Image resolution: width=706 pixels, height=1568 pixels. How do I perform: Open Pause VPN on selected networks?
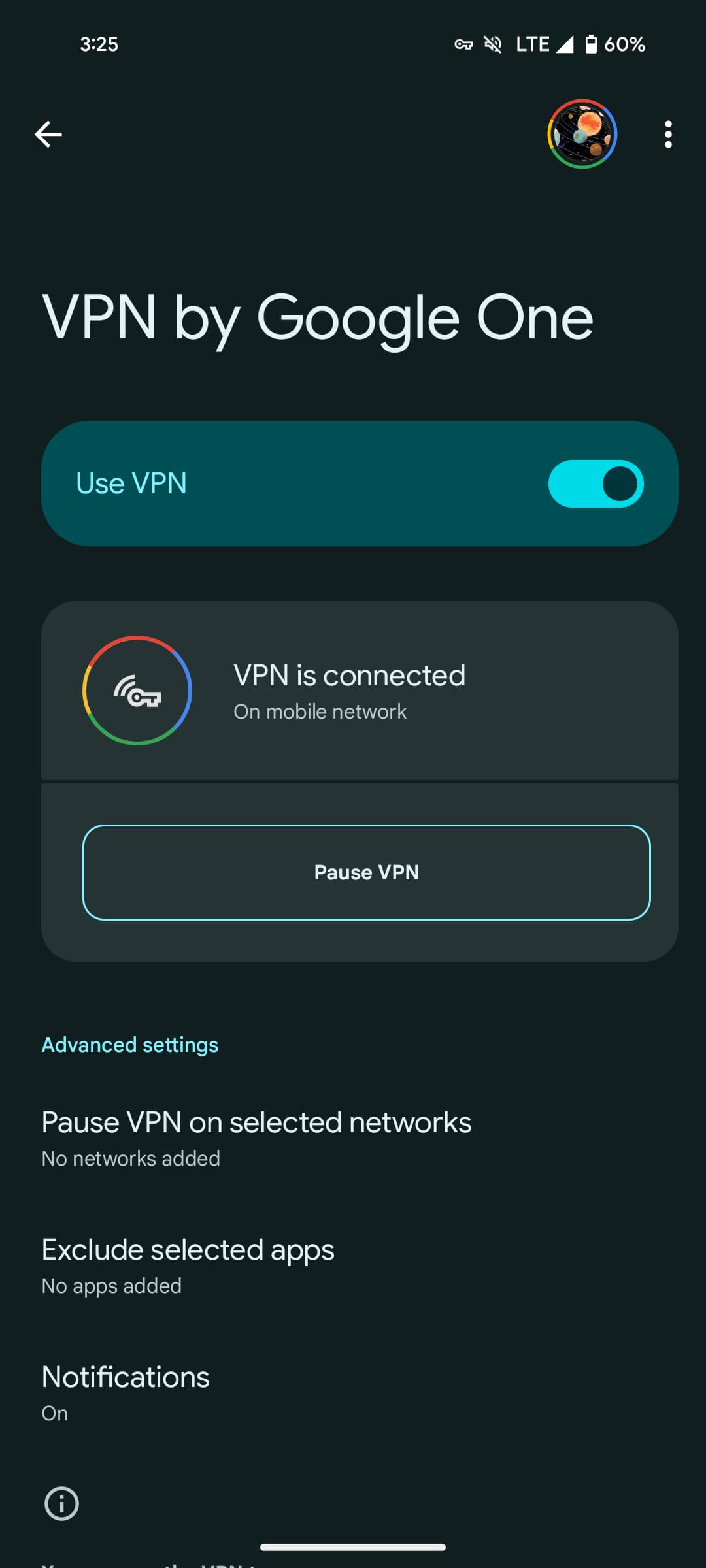click(256, 1137)
